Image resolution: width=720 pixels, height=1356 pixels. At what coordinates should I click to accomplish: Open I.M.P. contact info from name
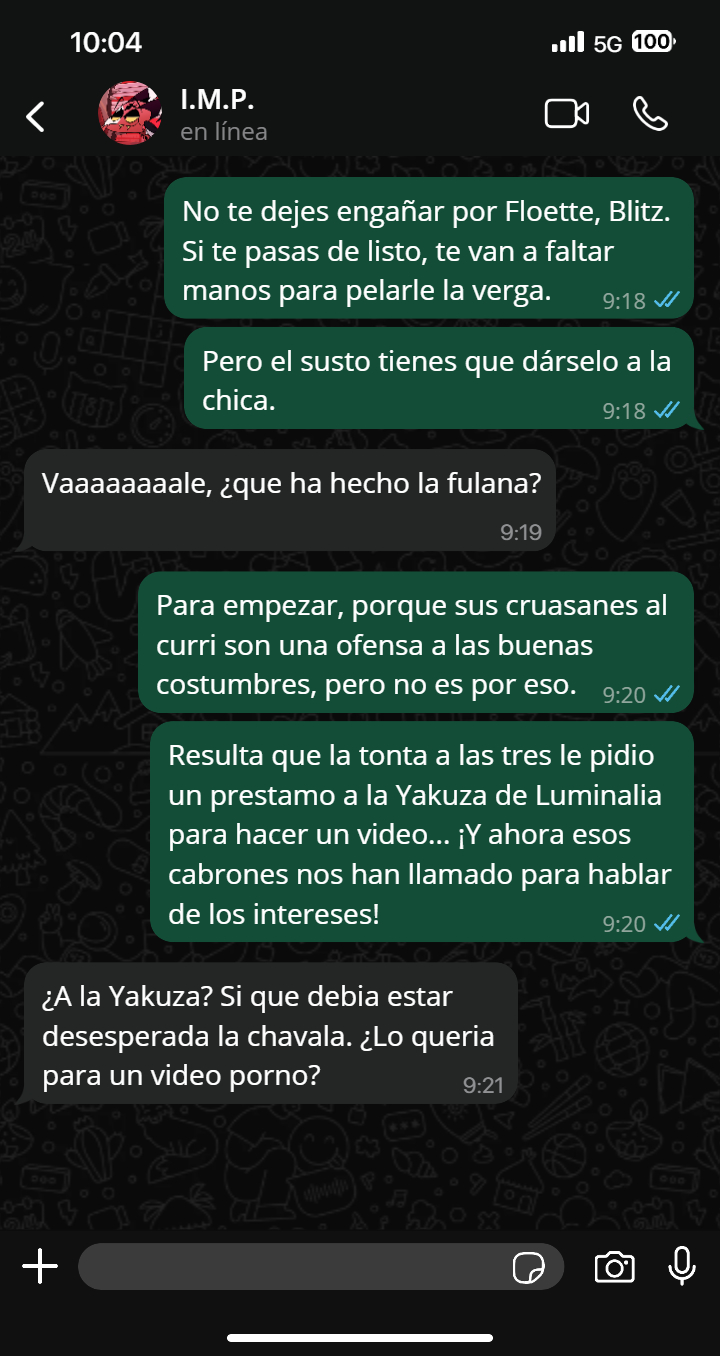pos(217,101)
